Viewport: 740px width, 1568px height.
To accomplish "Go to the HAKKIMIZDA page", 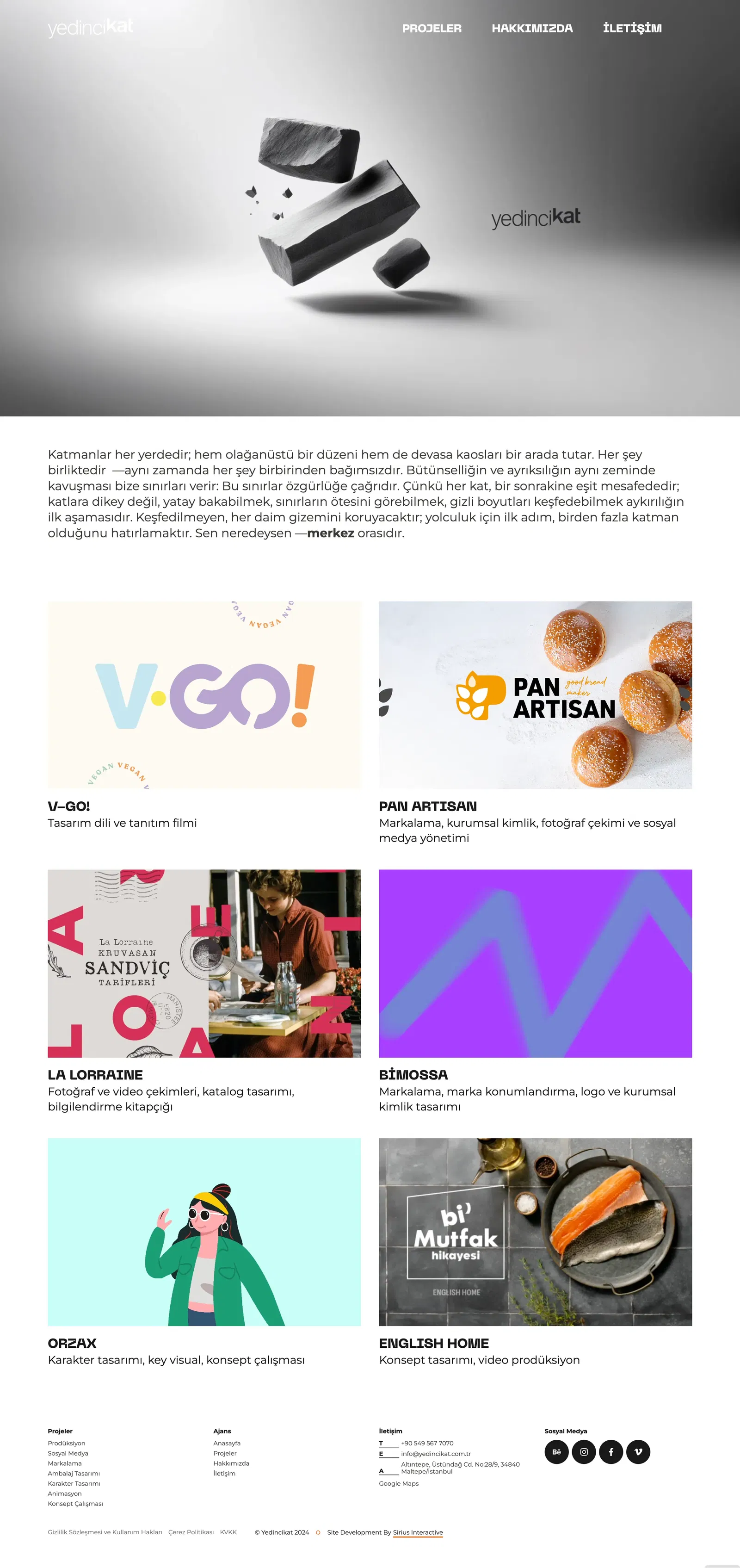I will point(532,28).
